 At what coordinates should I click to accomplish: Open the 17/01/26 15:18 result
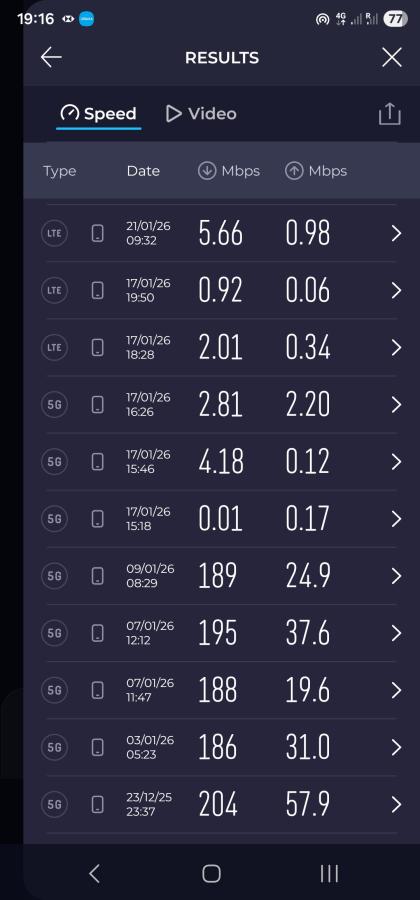pyautogui.click(x=221, y=519)
